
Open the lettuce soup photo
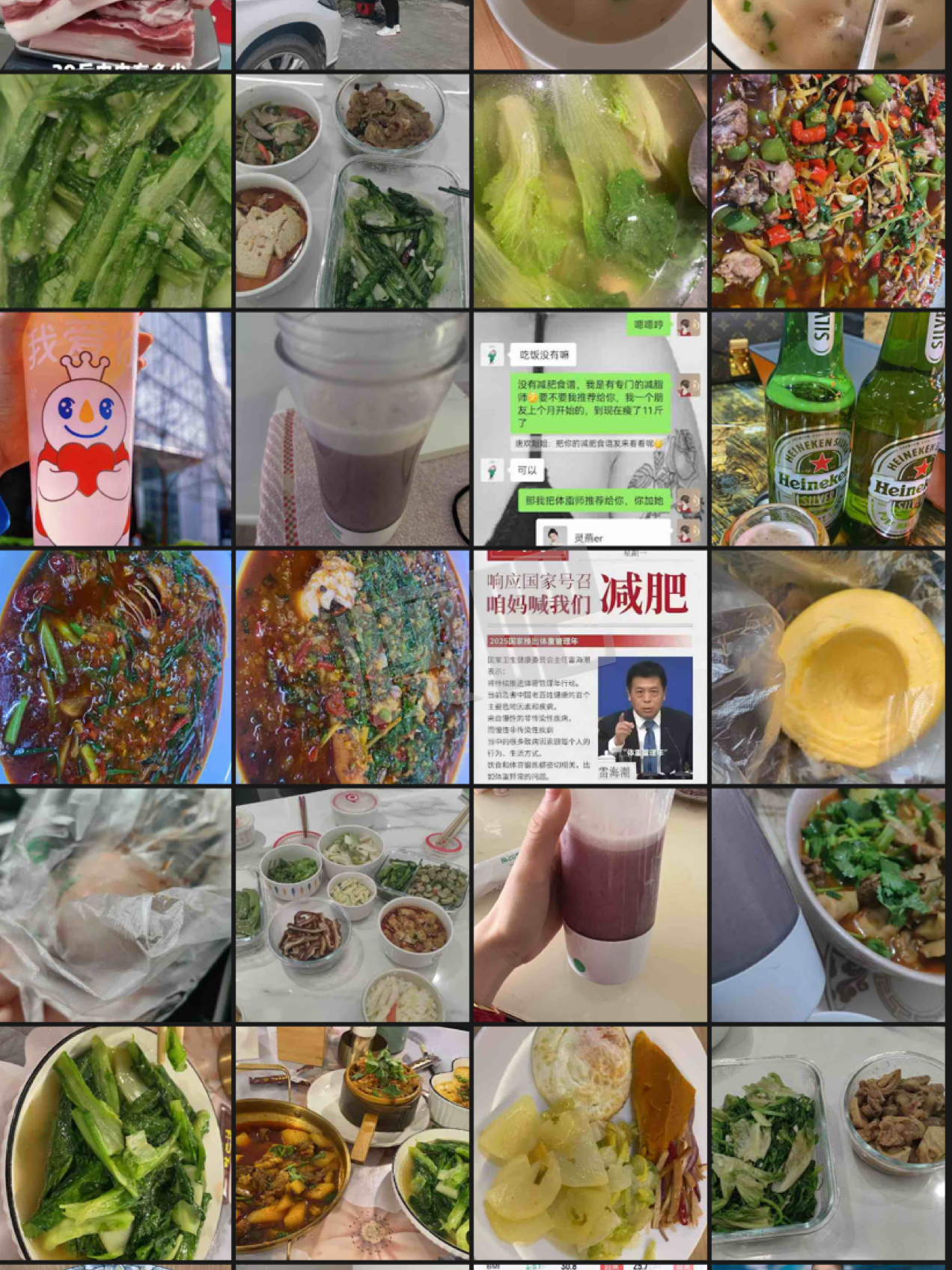[x=590, y=190]
